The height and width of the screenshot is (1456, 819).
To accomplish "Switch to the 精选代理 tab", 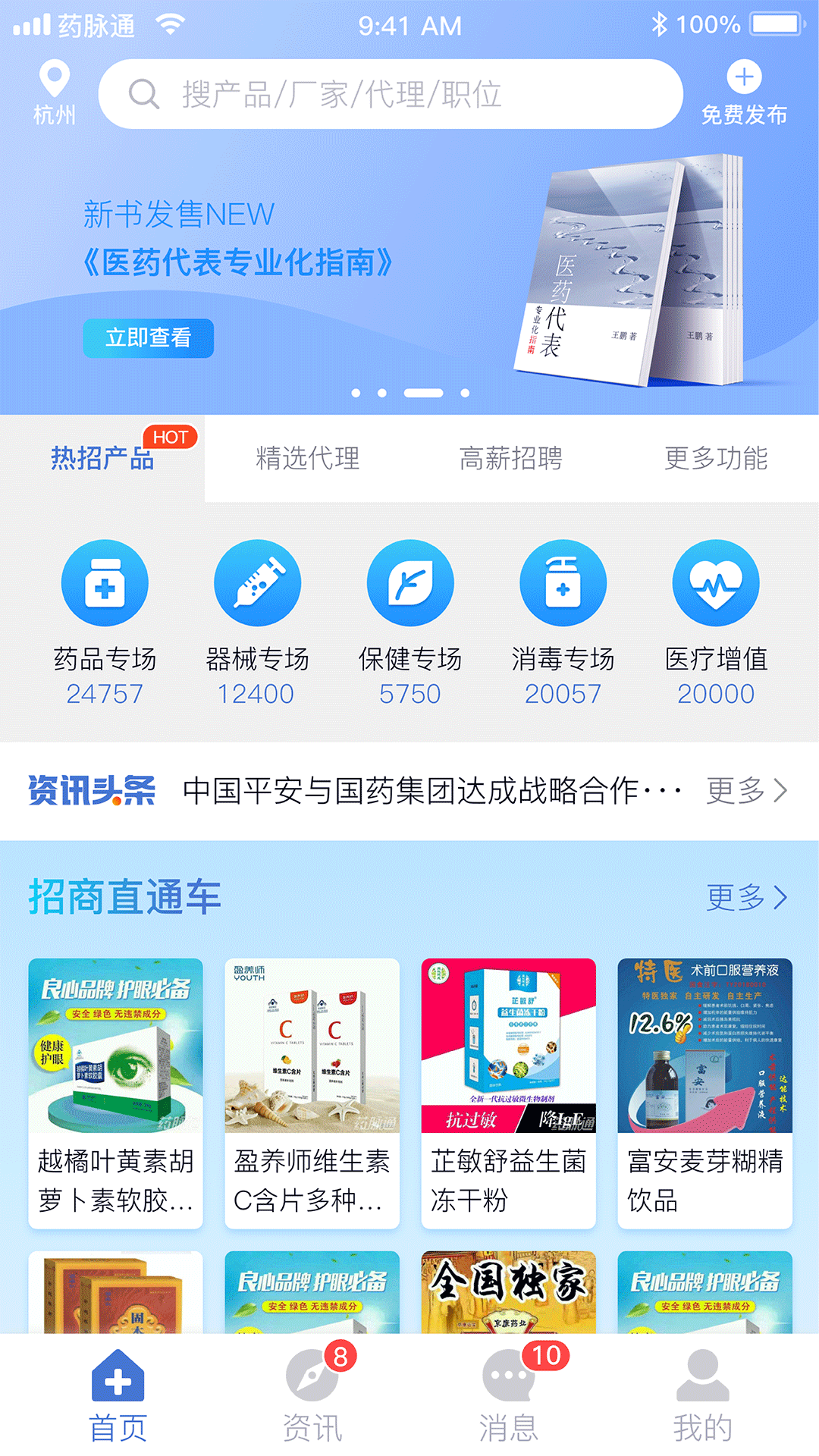I will click(x=307, y=458).
